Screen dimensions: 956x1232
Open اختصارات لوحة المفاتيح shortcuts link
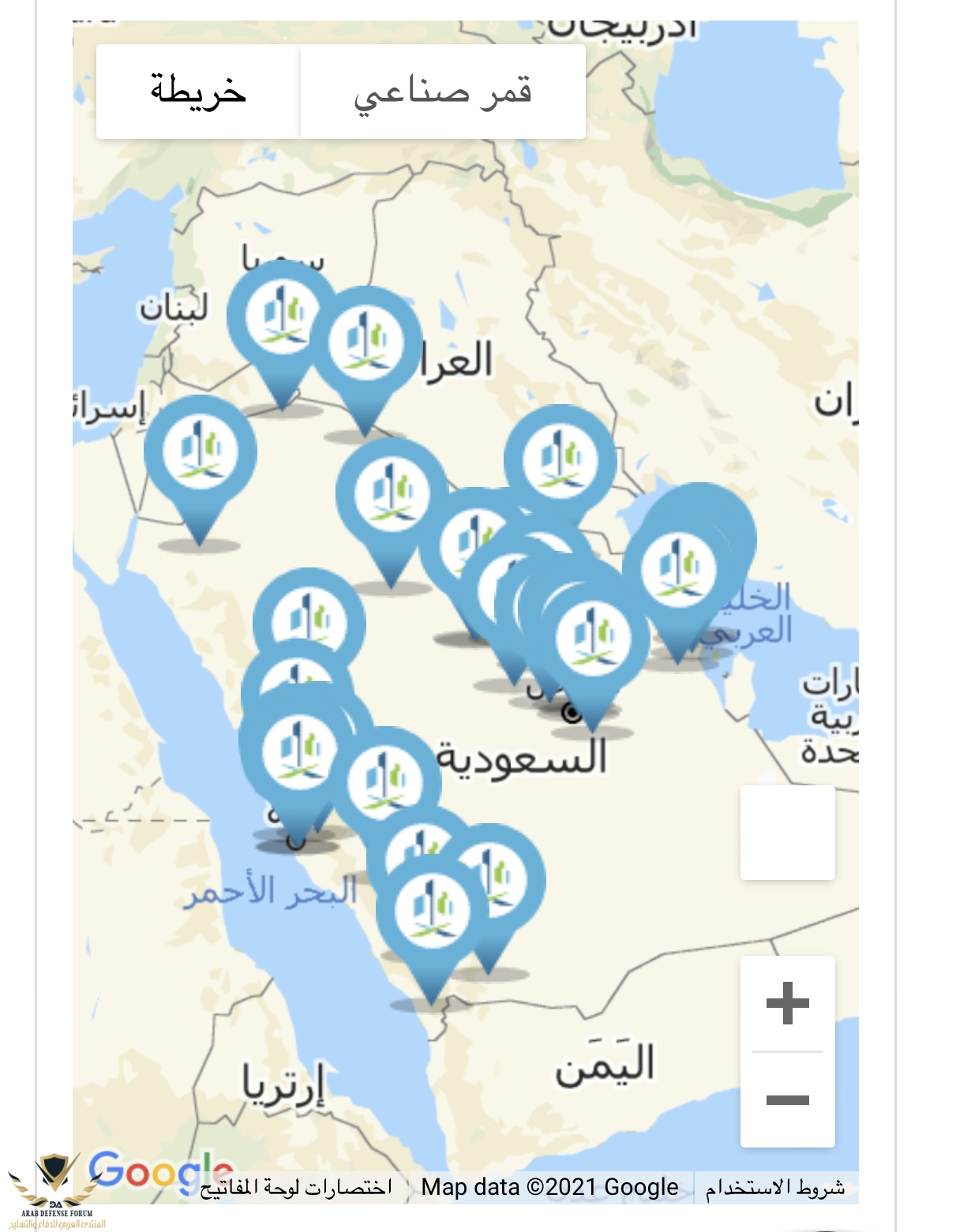coord(296,1187)
